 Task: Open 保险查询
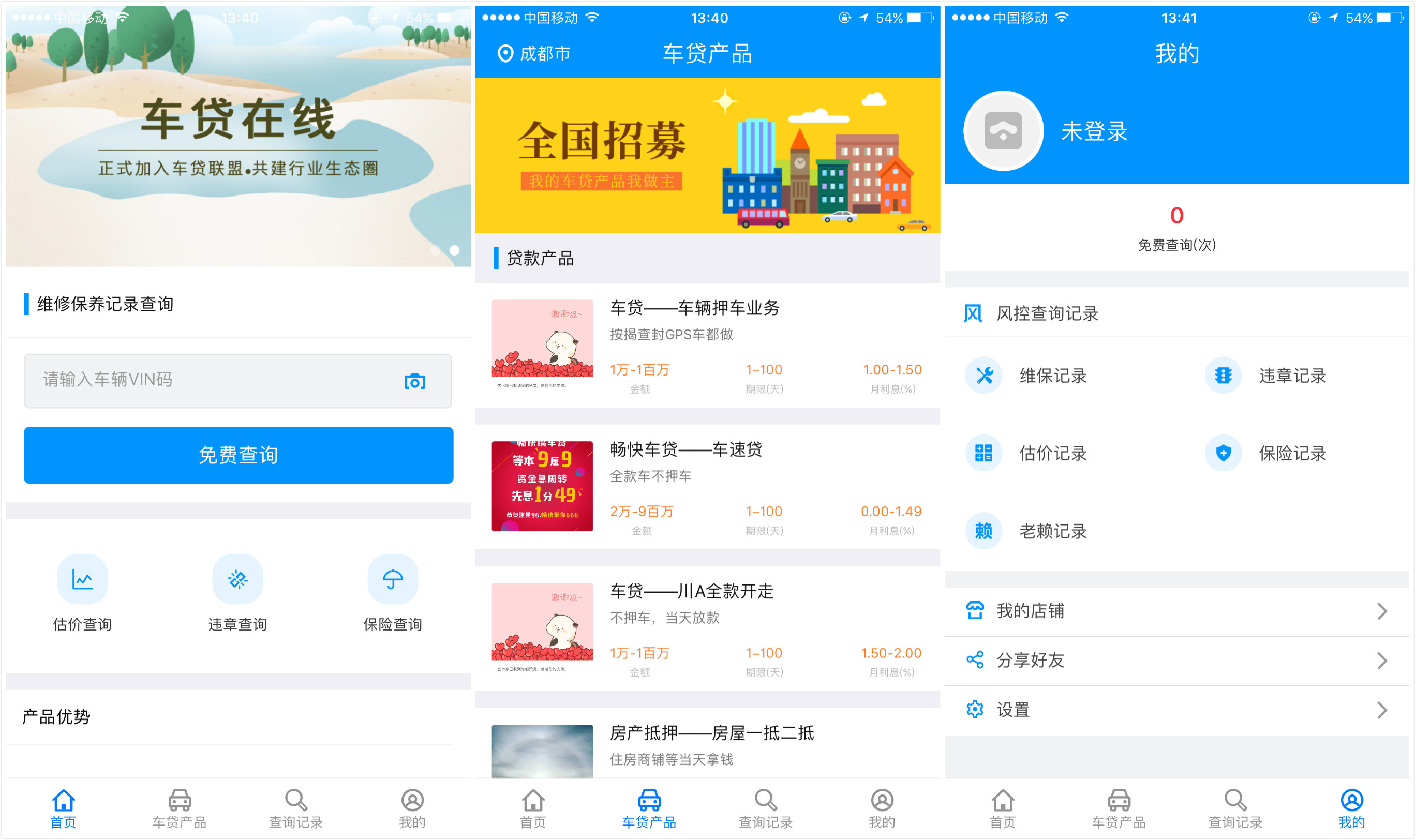[x=393, y=592]
